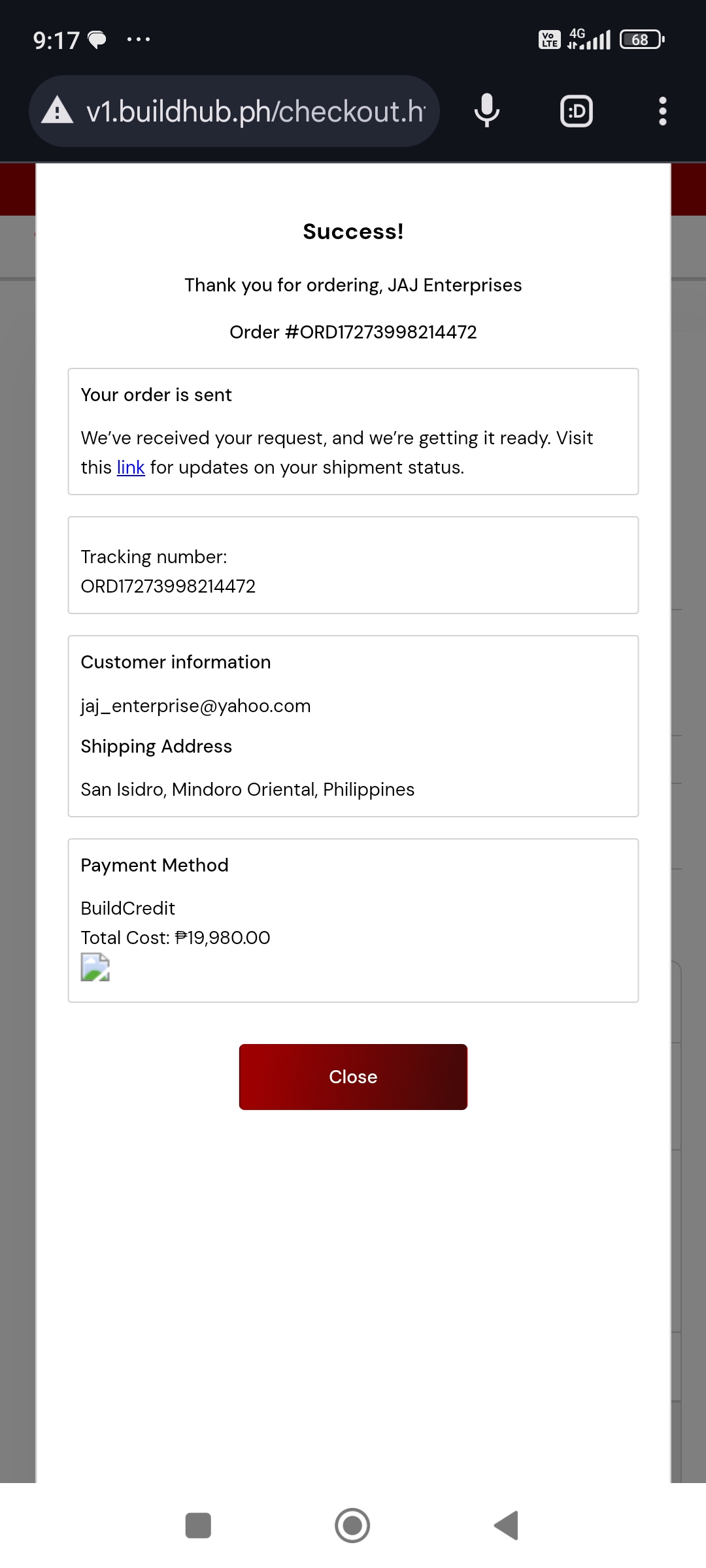Open the shipment status link

coord(131,468)
